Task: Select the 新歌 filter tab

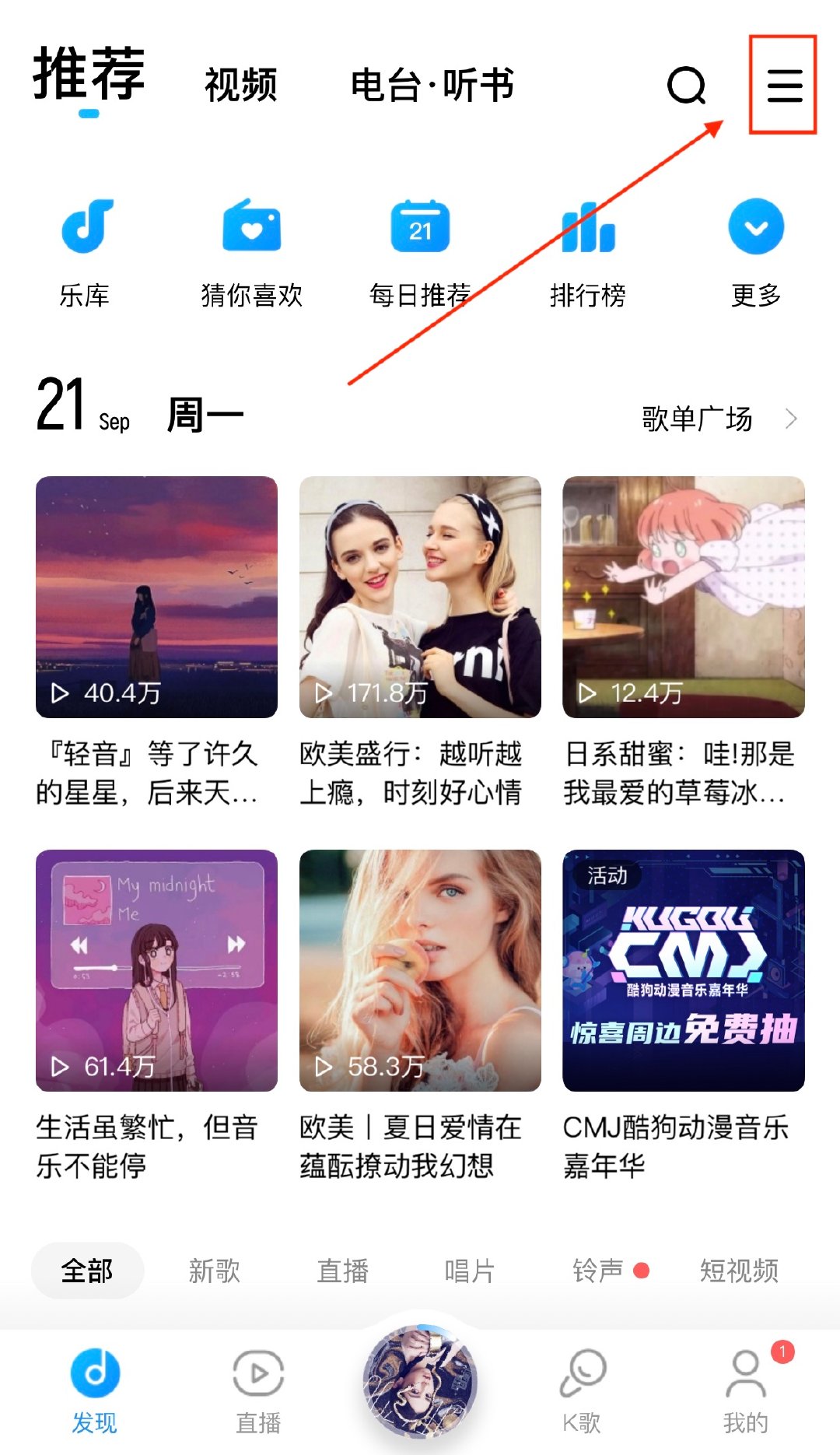Action: 215,1271
